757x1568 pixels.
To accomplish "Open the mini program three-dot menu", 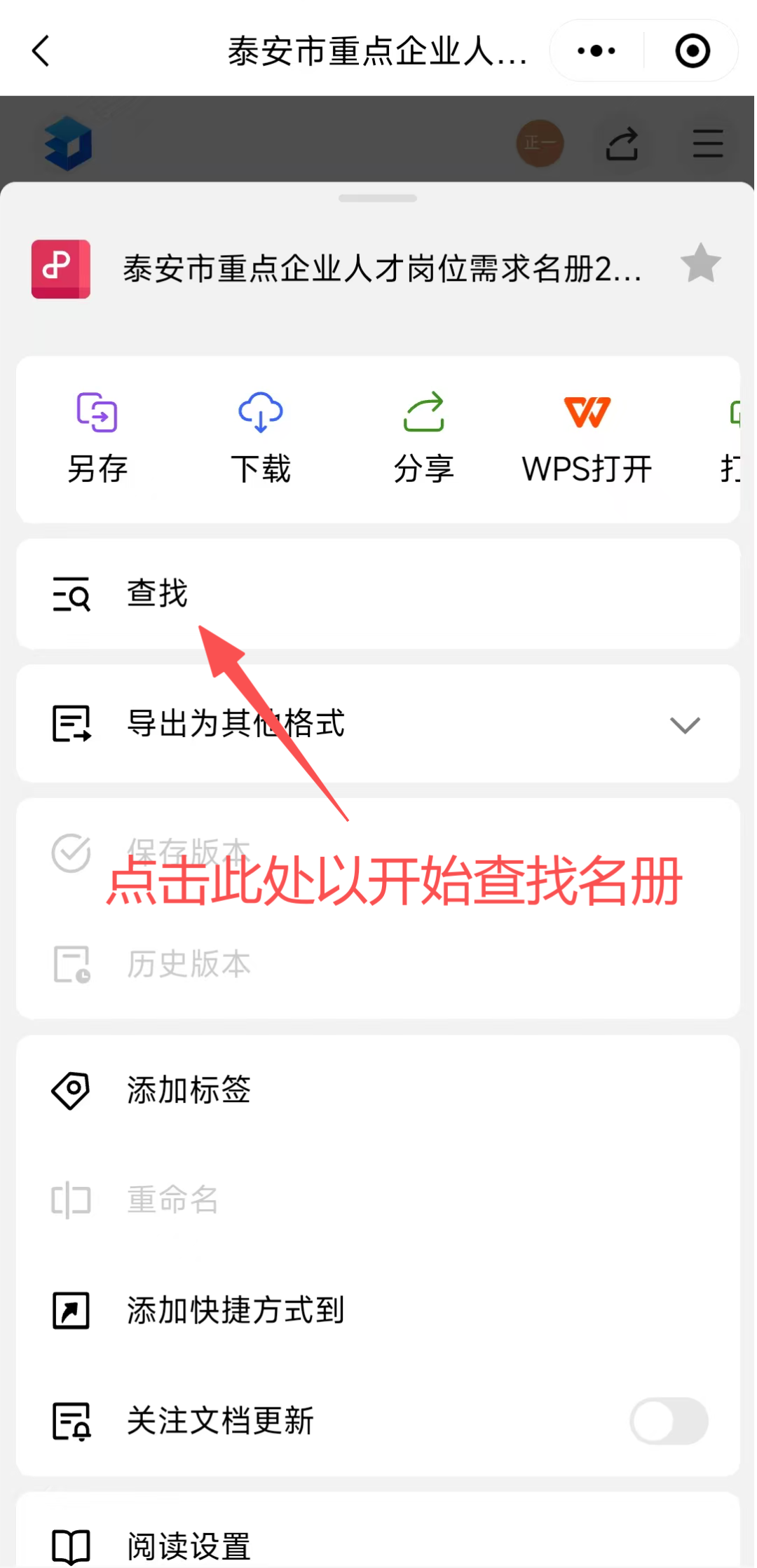I will pos(596,51).
